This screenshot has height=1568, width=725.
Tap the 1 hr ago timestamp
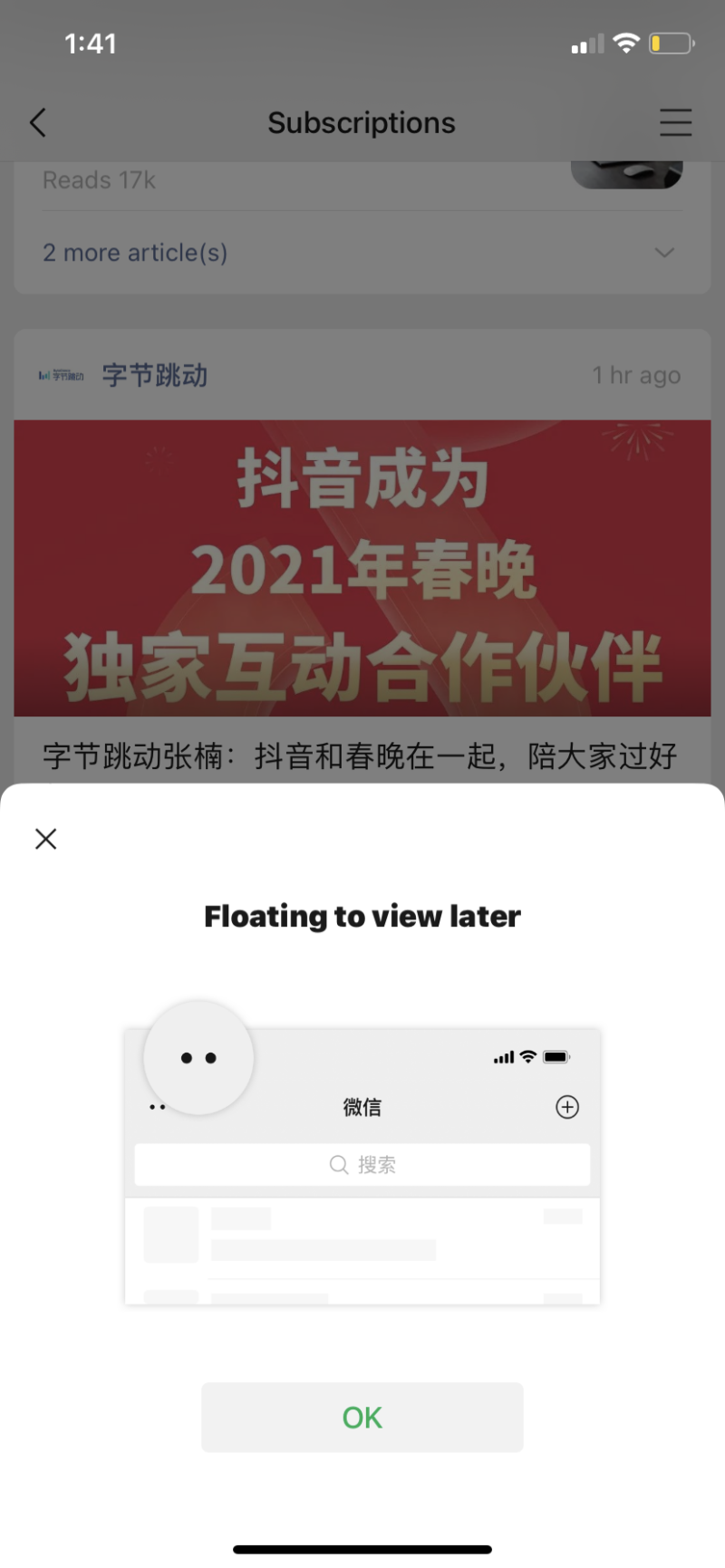[x=636, y=374]
